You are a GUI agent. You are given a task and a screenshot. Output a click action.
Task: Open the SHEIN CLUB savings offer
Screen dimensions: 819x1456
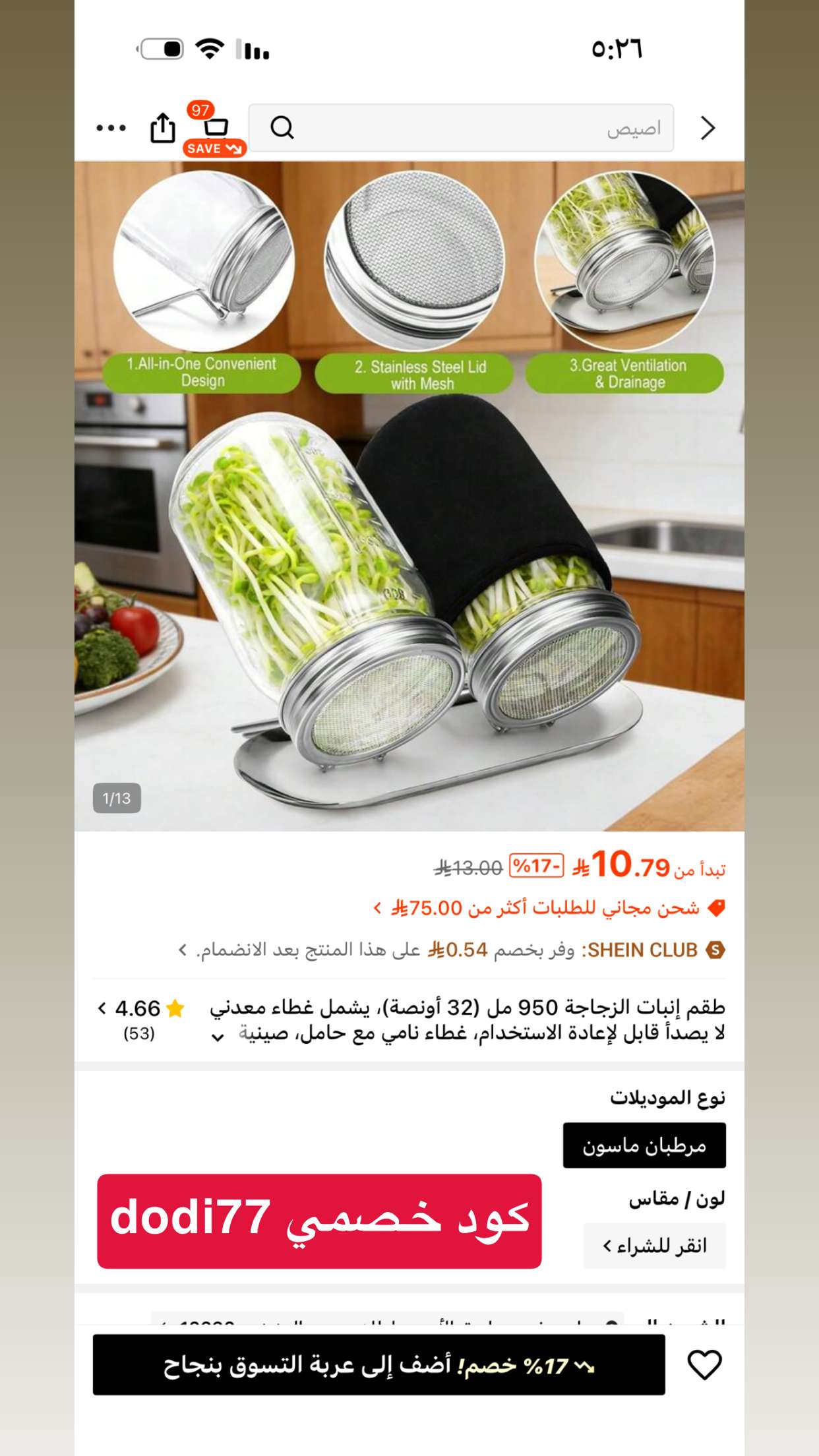click(452, 950)
